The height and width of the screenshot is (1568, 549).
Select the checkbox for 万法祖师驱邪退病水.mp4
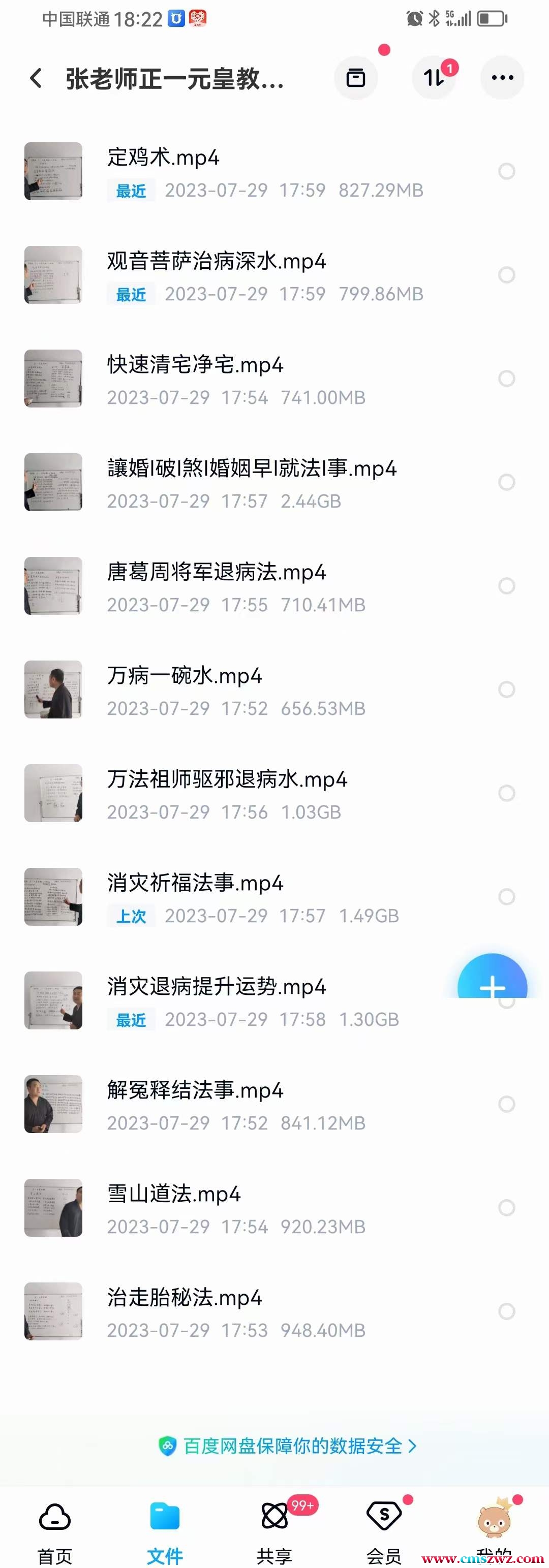point(506,793)
